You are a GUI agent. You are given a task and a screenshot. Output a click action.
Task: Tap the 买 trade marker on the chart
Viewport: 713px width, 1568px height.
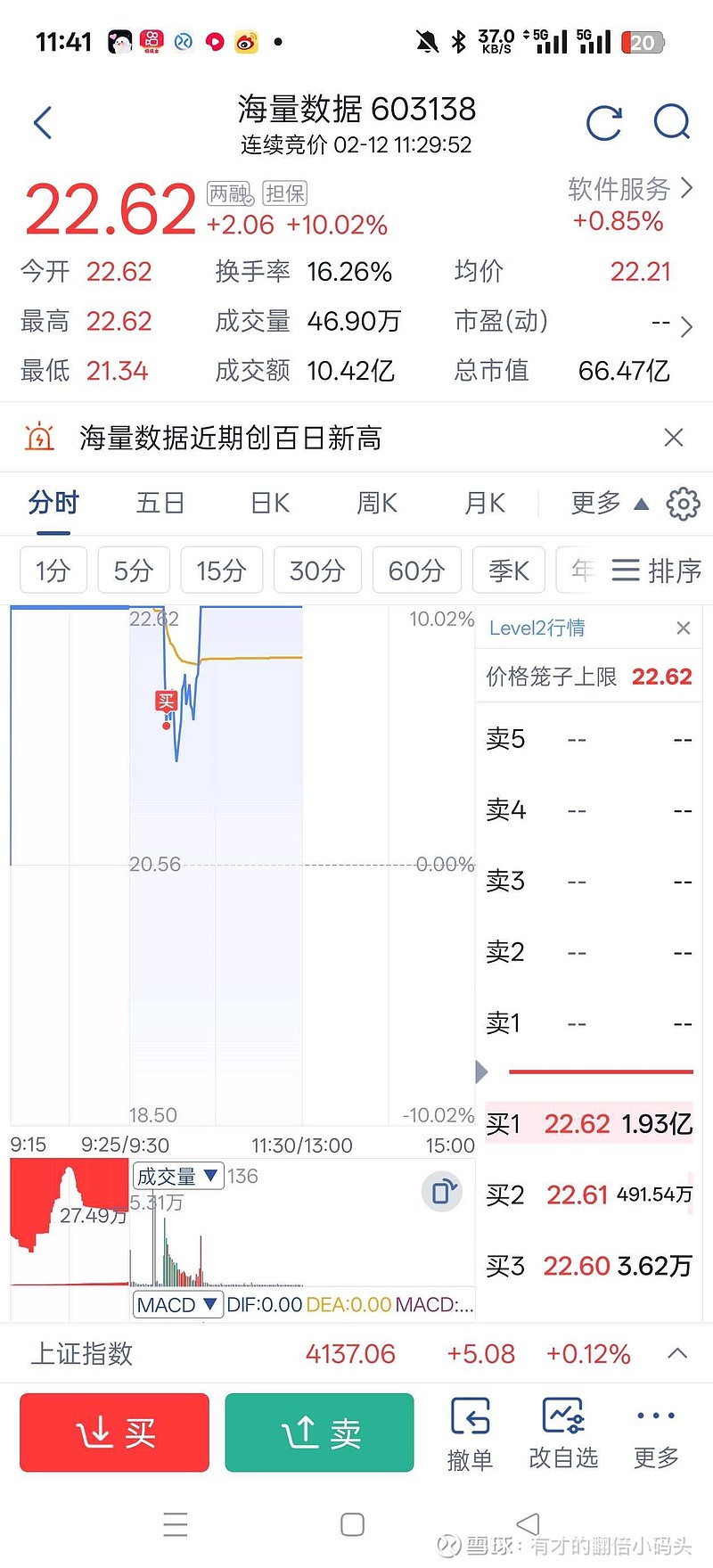click(x=166, y=701)
